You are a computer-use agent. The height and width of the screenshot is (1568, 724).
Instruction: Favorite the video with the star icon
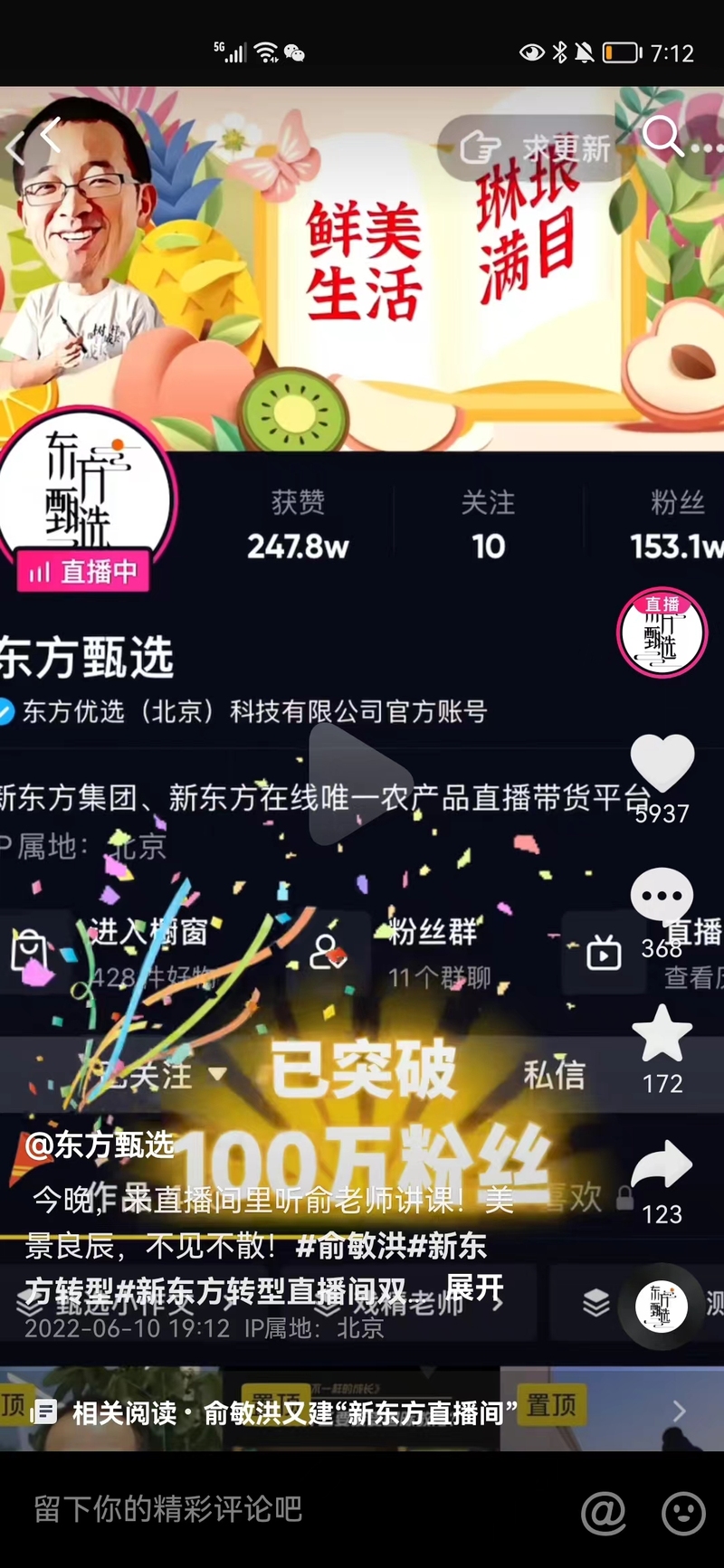click(662, 1034)
